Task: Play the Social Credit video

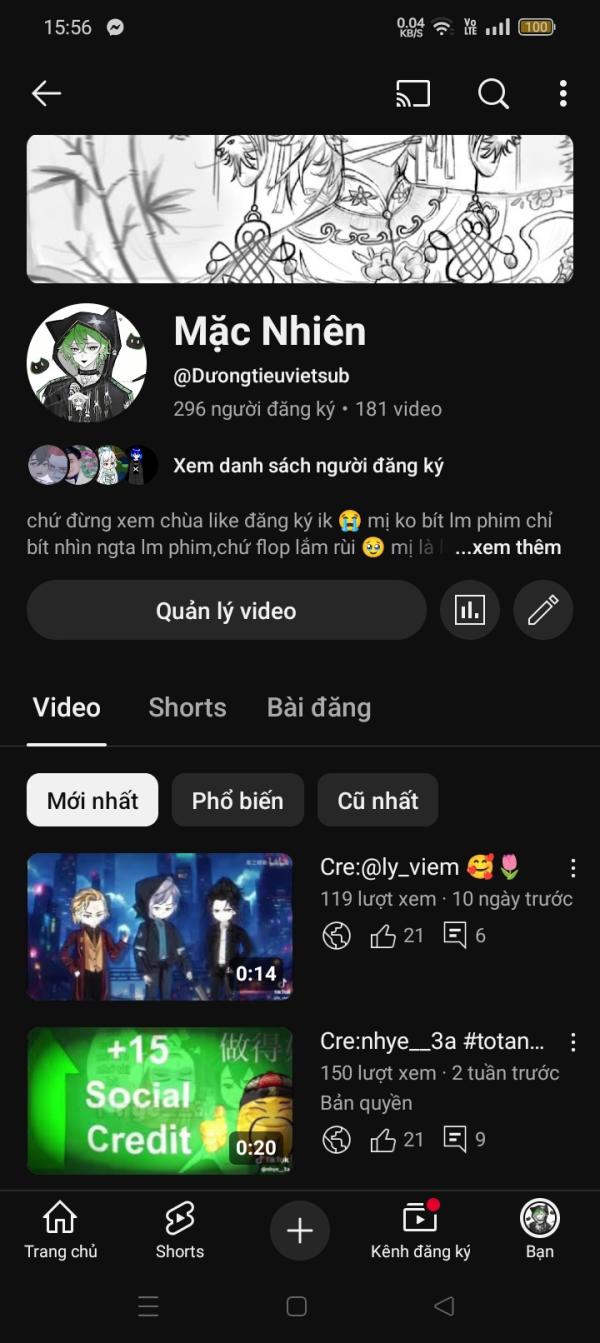Action: (160, 1100)
